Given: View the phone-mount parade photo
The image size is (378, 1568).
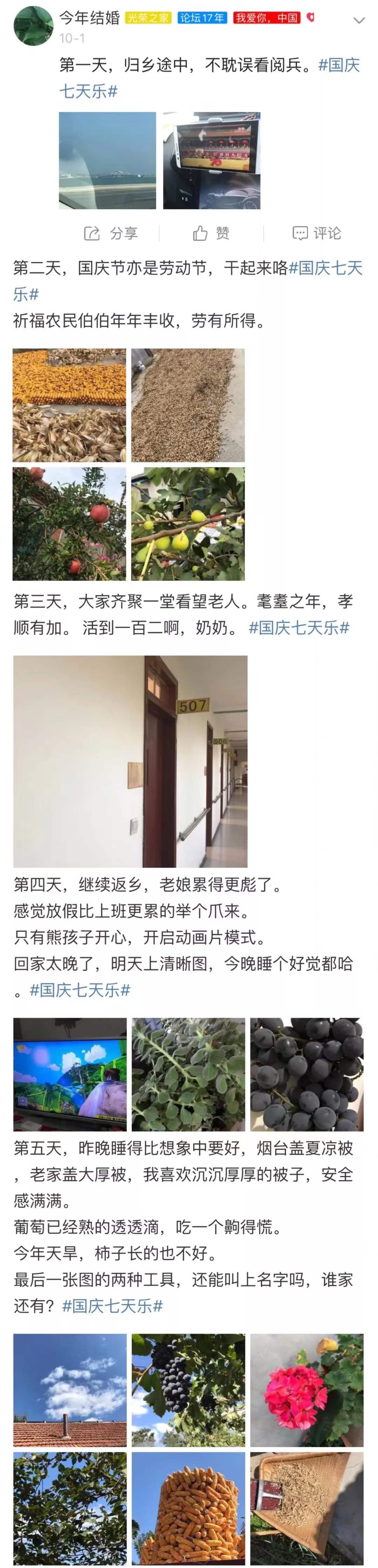Looking at the screenshot, I should point(211,161).
